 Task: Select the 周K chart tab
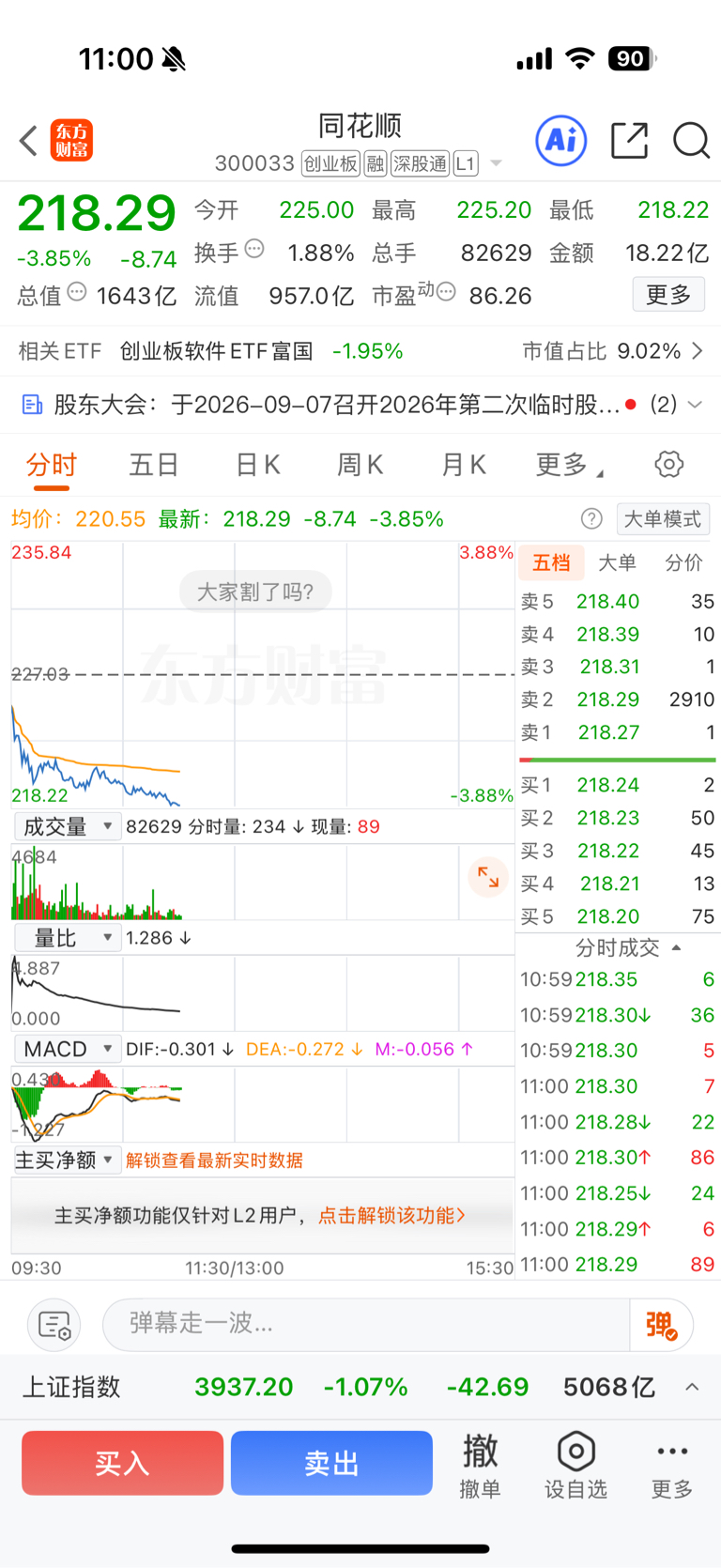click(360, 465)
